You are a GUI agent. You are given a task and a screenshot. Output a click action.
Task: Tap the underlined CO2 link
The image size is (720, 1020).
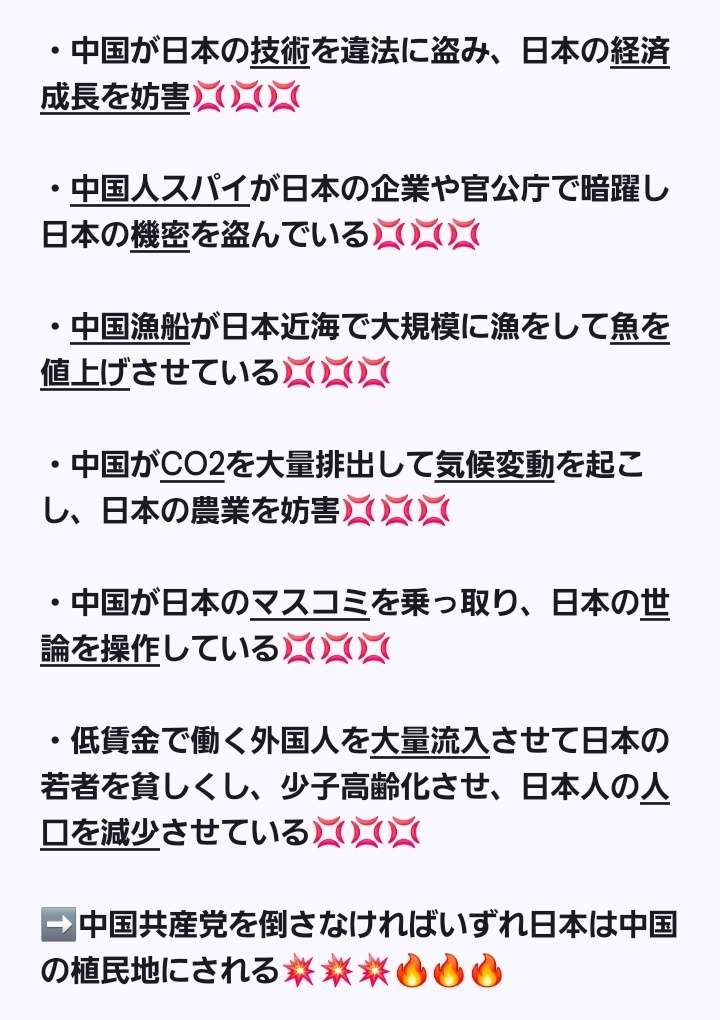click(191, 465)
